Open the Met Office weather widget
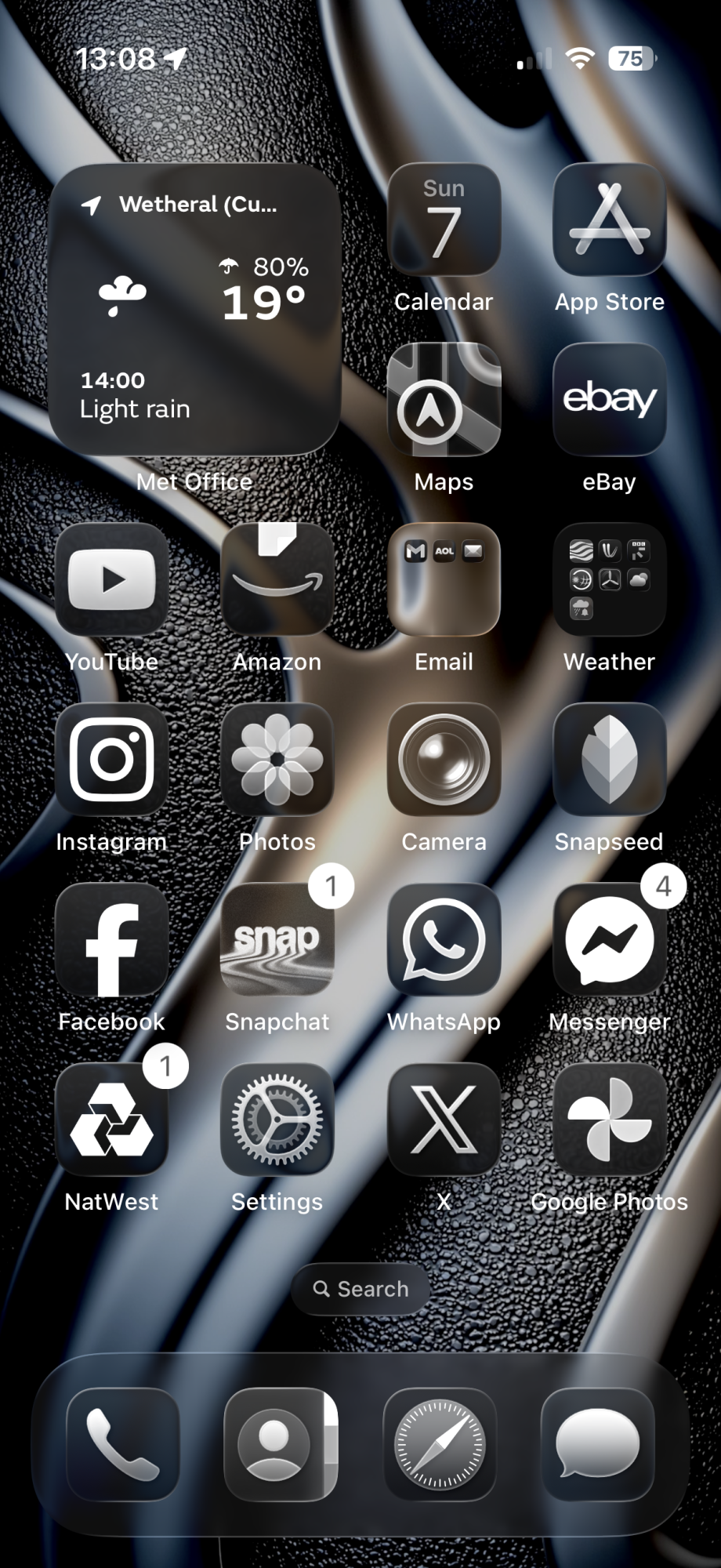 point(194,310)
